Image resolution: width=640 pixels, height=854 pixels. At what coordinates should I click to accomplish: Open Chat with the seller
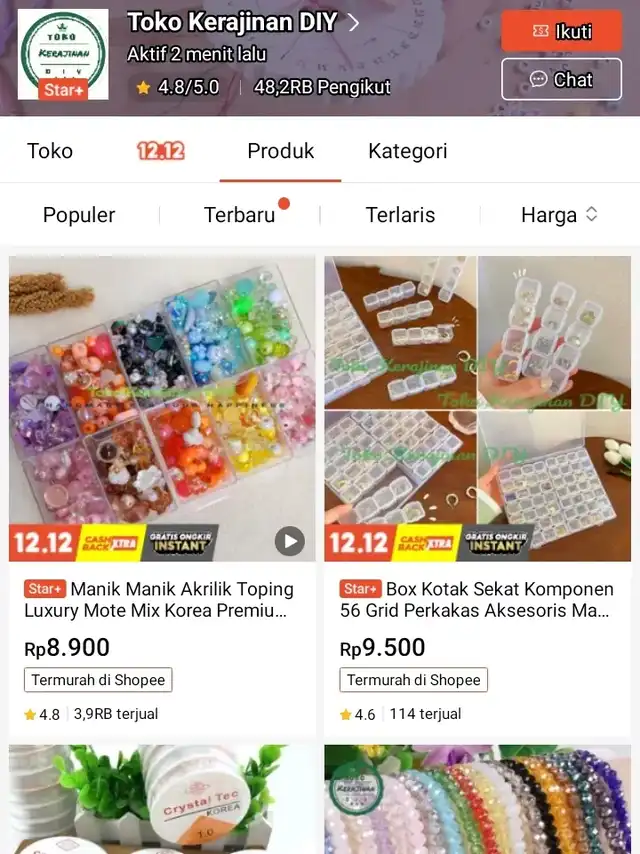click(x=561, y=79)
